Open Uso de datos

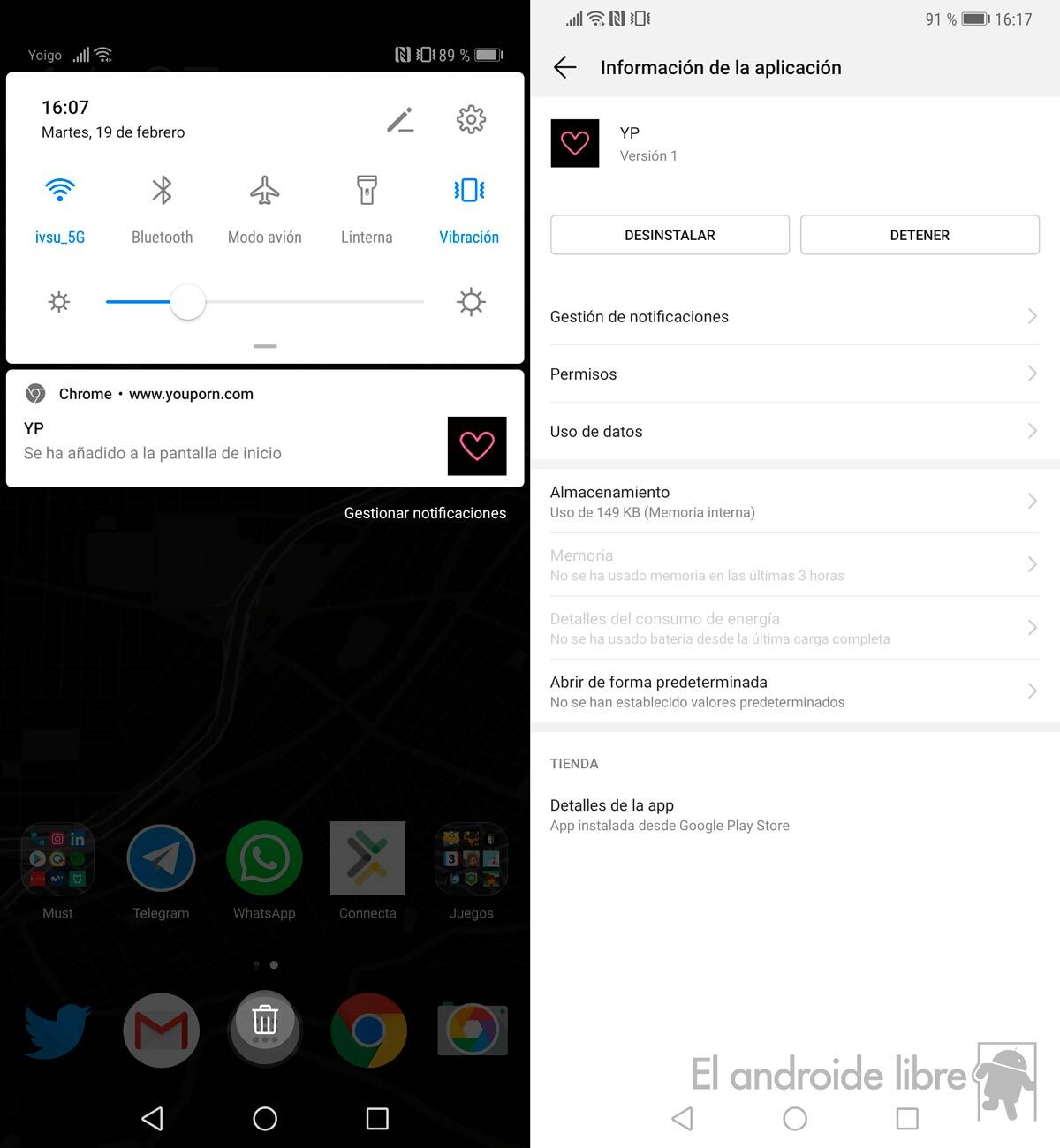793,431
